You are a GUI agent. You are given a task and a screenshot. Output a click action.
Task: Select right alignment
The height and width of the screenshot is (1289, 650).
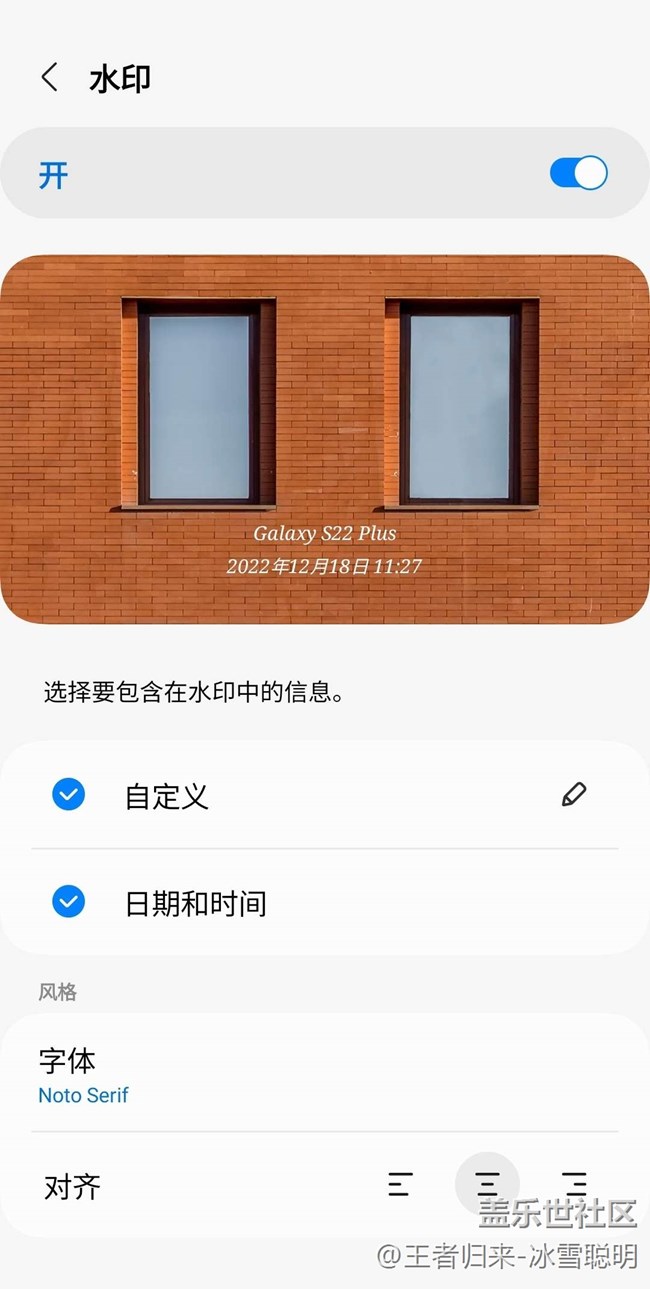tap(574, 1185)
